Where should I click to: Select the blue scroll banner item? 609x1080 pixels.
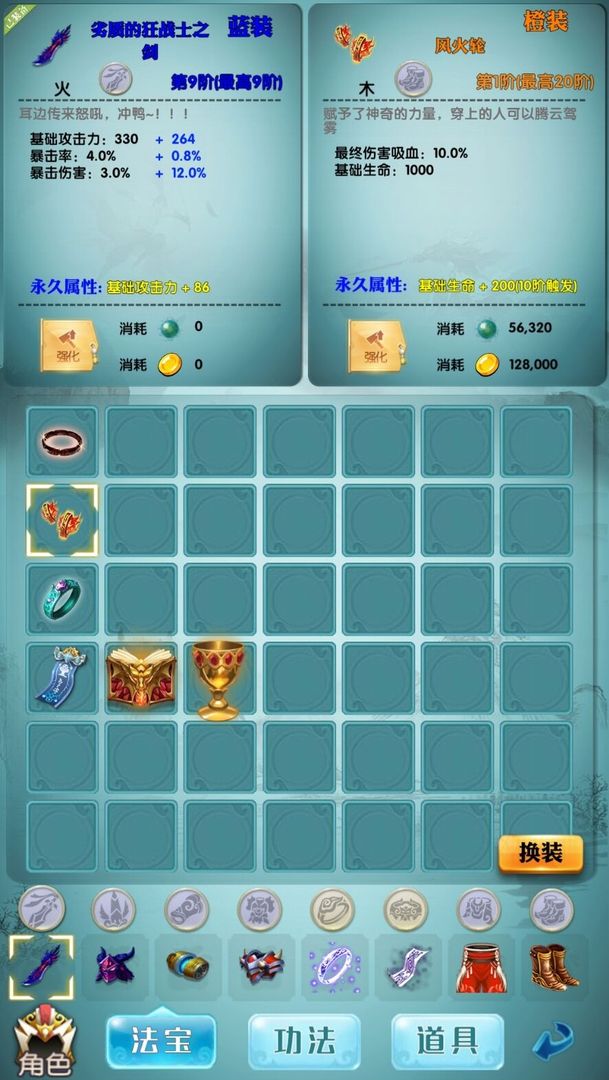pyautogui.click(x=62, y=679)
